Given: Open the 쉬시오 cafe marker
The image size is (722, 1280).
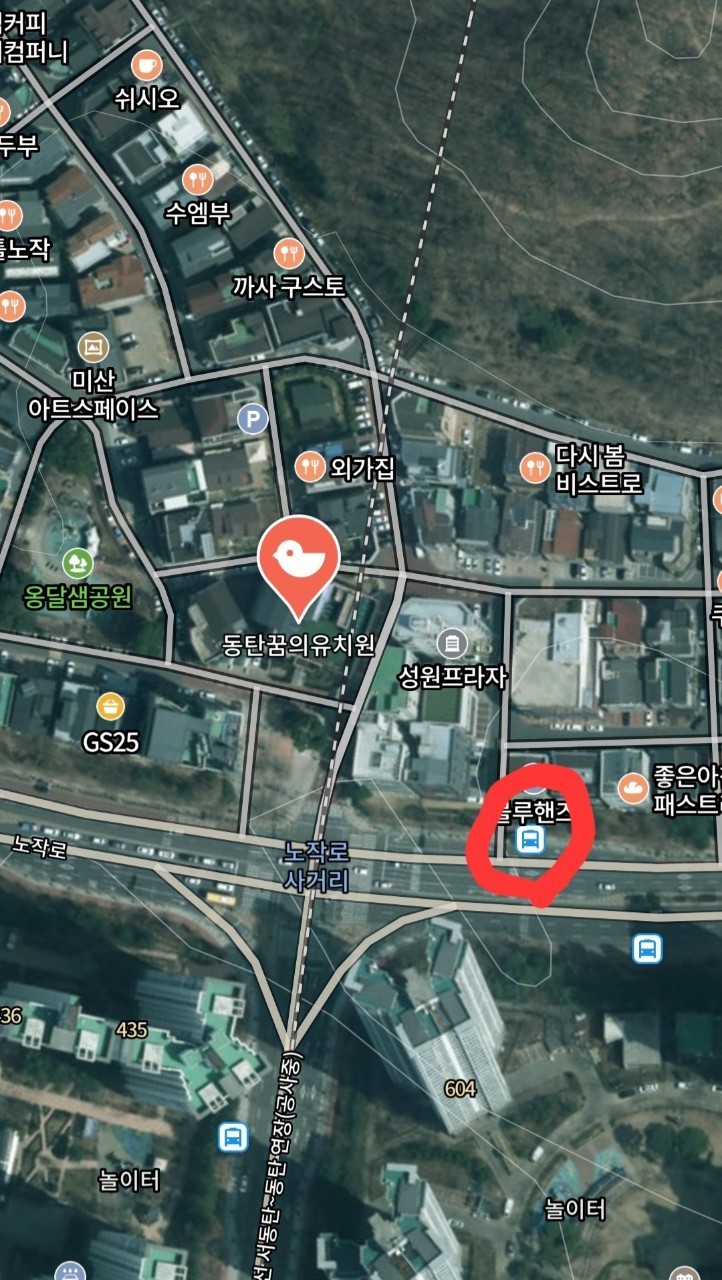Looking at the screenshot, I should 147,66.
